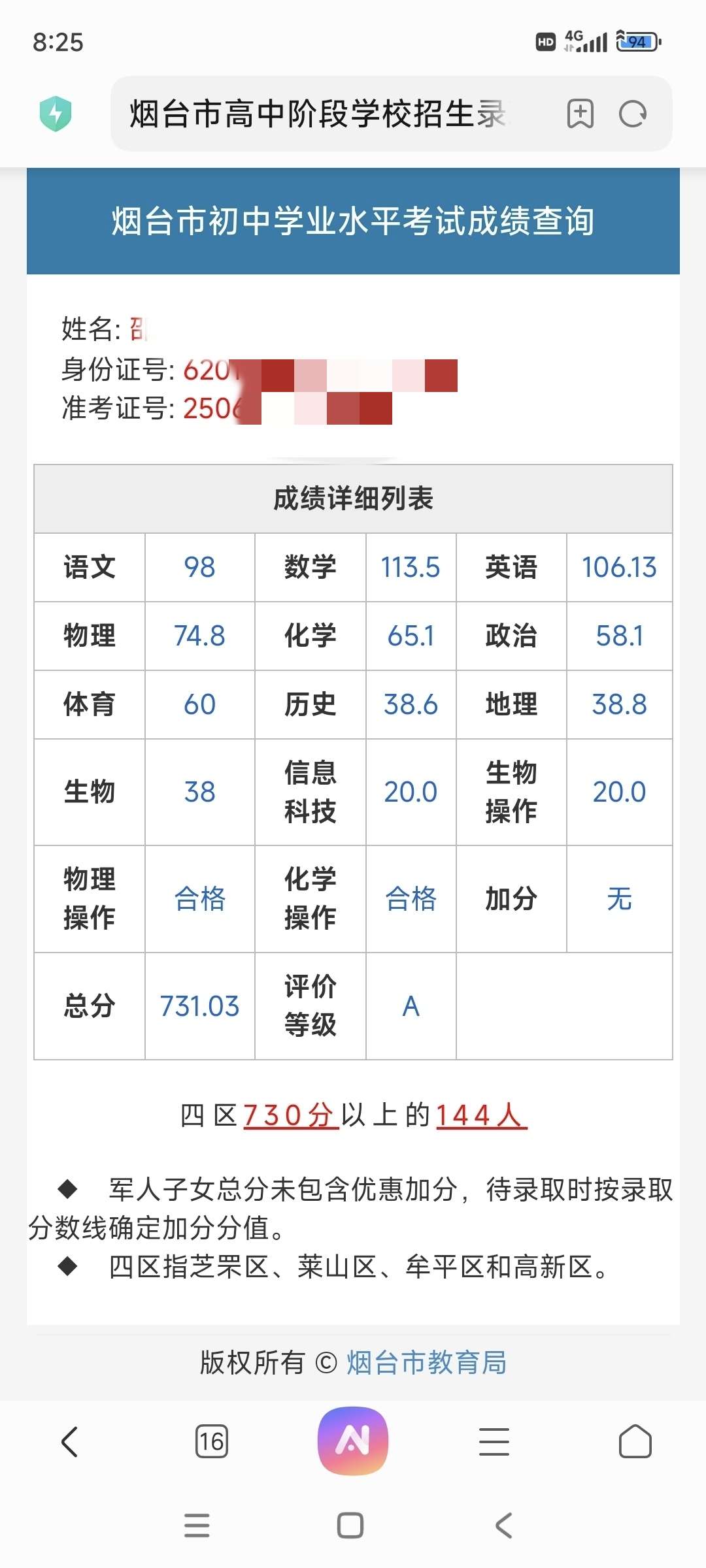Open the 烟台市教育局 link

pyautogui.click(x=426, y=1363)
